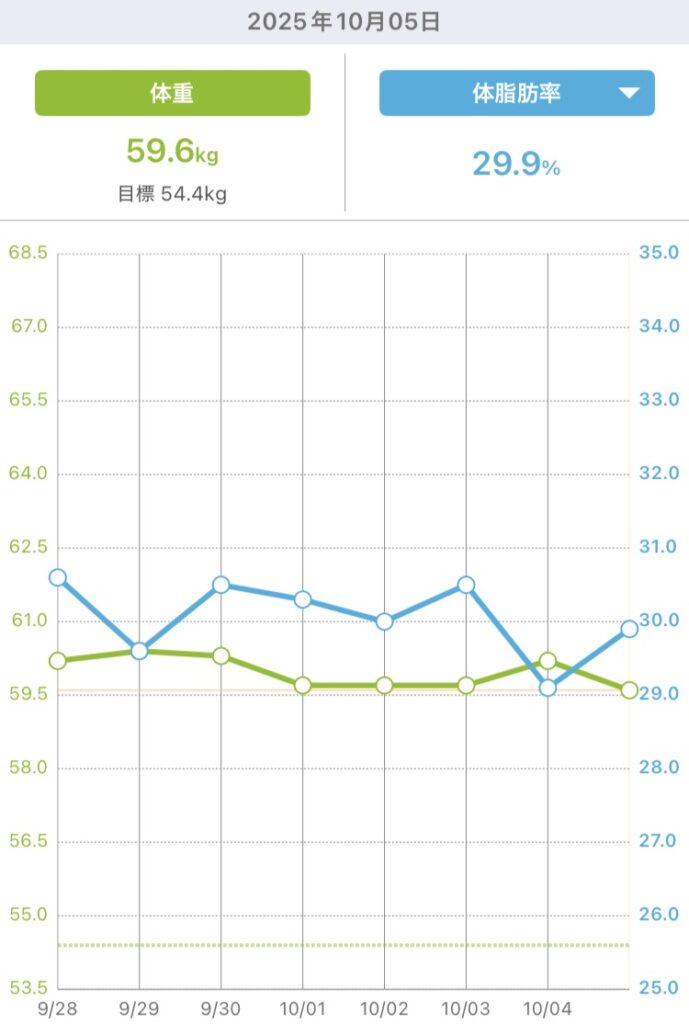Tap the green 体重 button

[x=172, y=93]
